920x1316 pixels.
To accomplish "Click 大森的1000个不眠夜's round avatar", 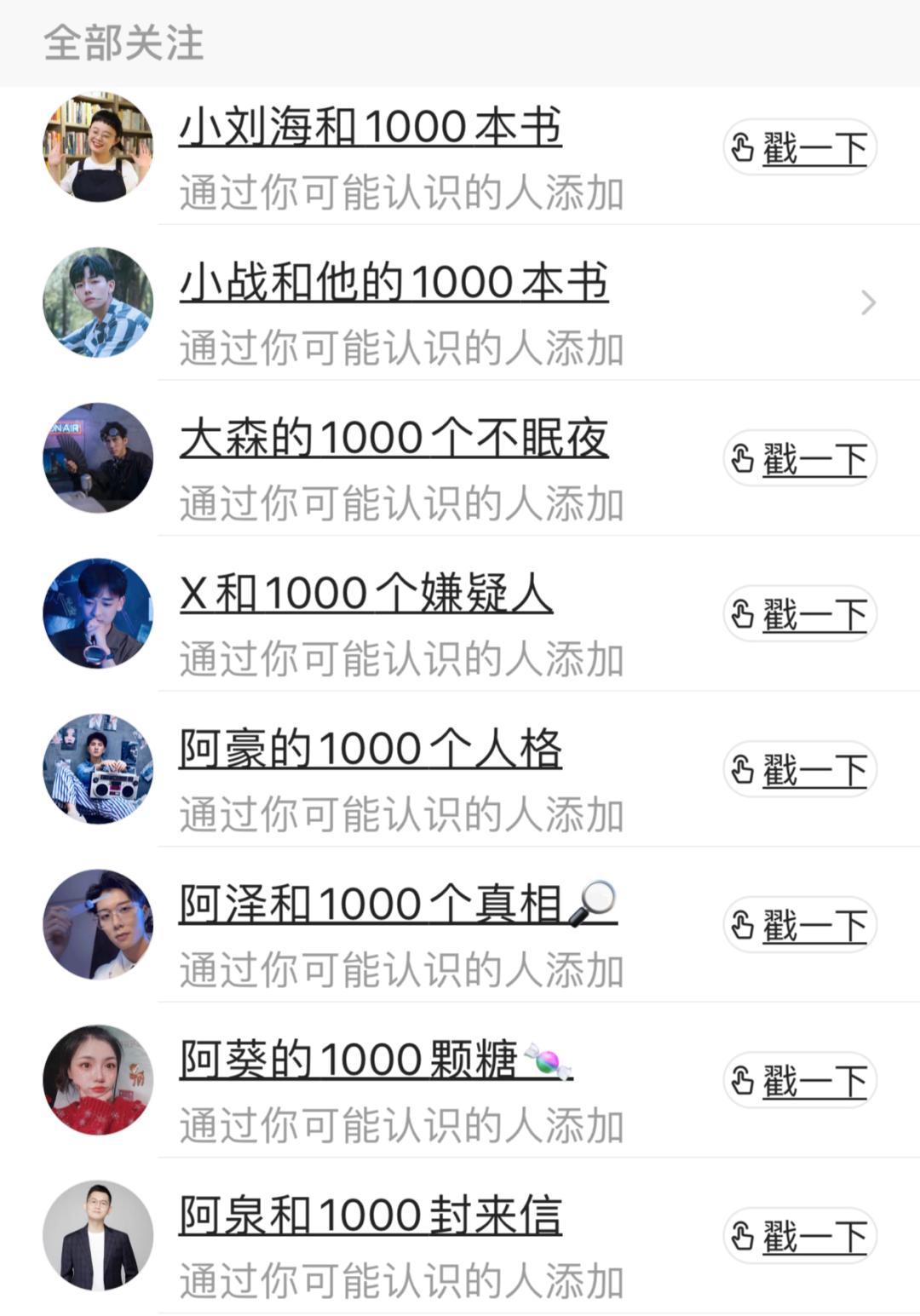I will 96,457.
